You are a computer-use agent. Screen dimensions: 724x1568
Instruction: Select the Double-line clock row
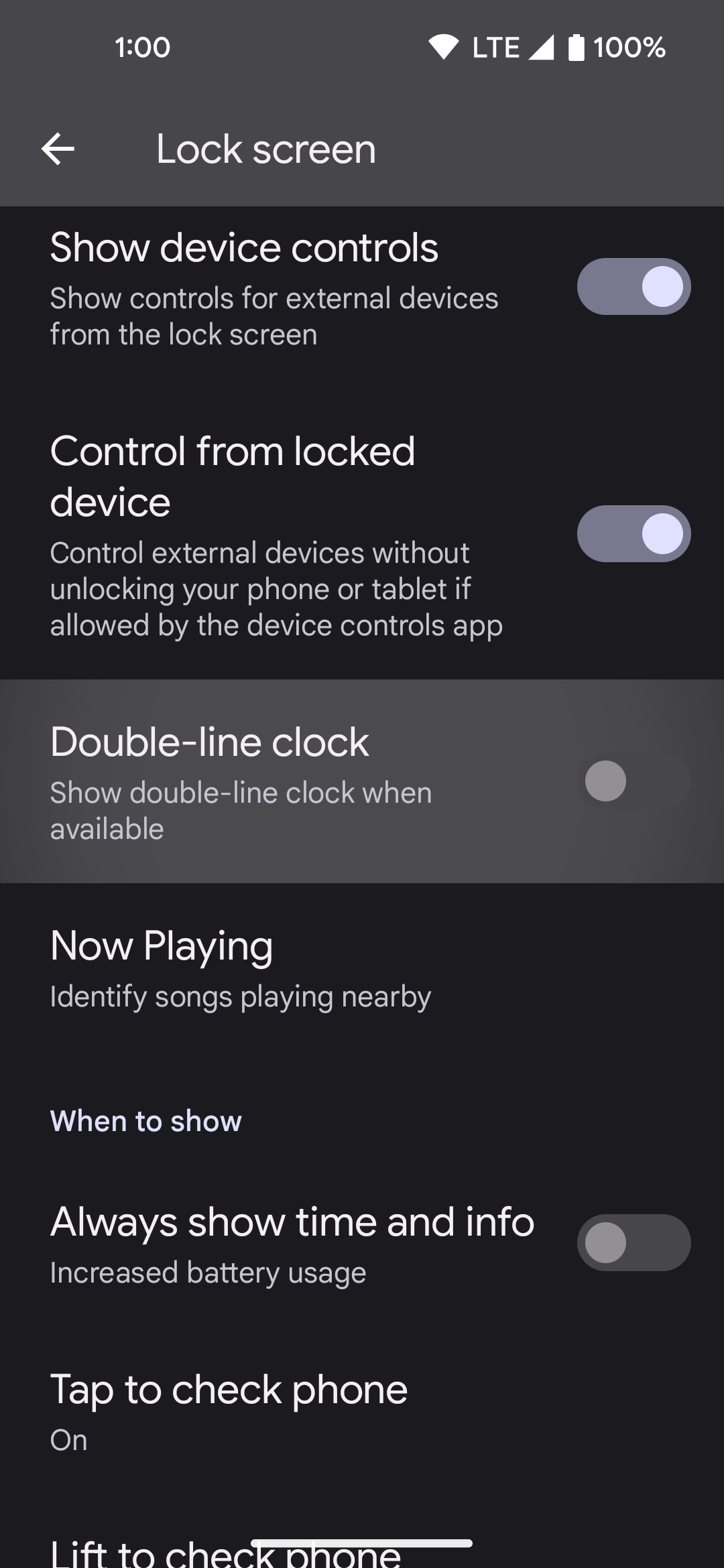pos(268,781)
